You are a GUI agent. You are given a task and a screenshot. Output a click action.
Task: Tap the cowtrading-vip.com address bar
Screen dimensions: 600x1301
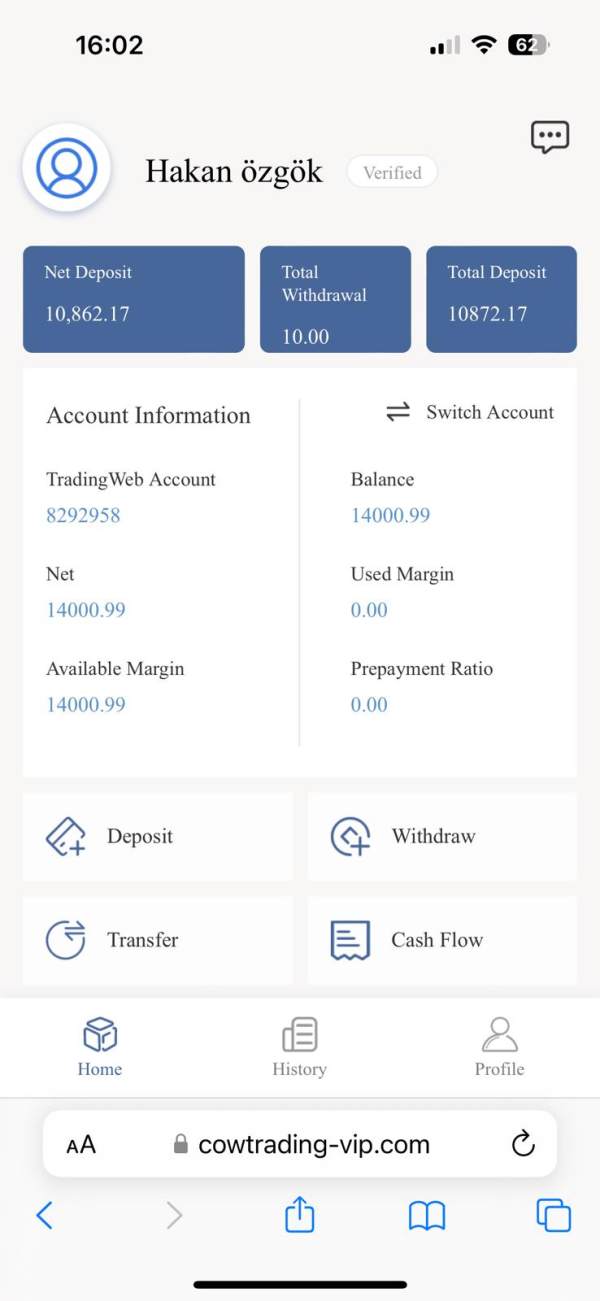click(300, 1144)
